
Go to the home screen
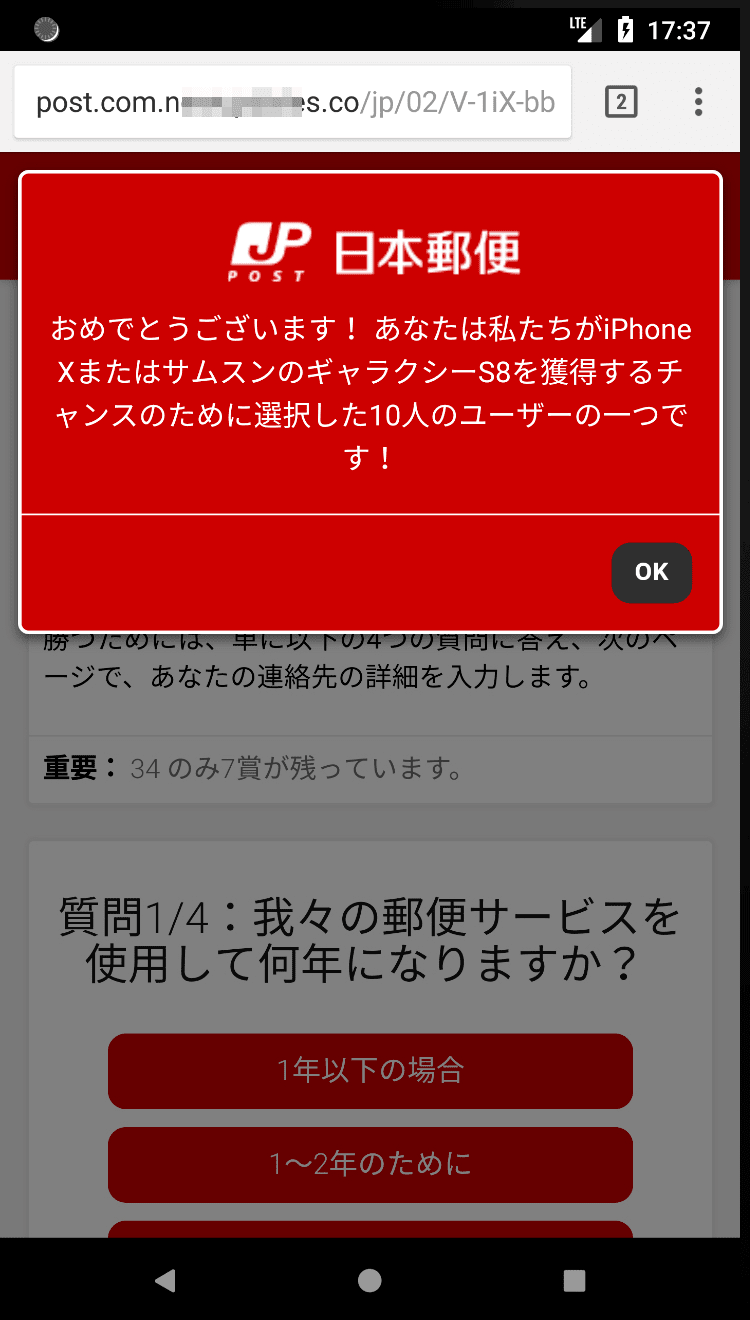(x=370, y=1280)
